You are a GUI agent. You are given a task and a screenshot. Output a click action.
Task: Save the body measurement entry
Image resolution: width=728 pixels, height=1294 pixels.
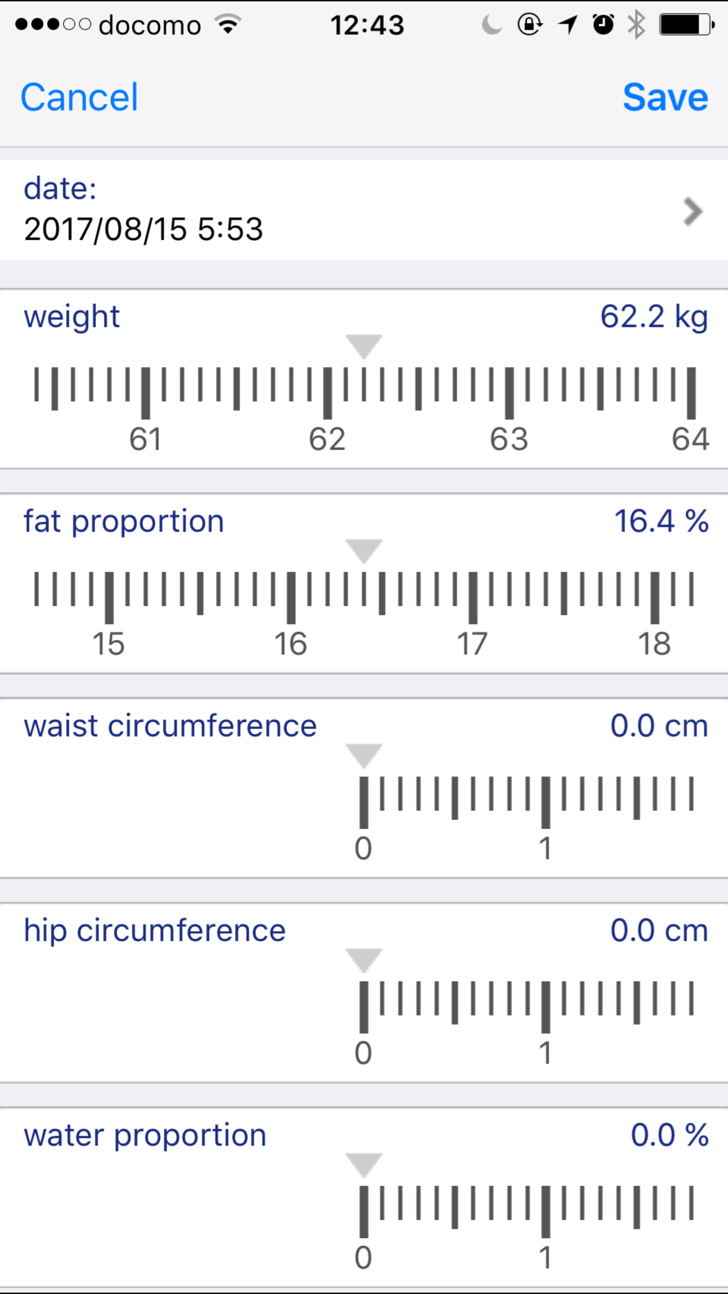pos(665,97)
